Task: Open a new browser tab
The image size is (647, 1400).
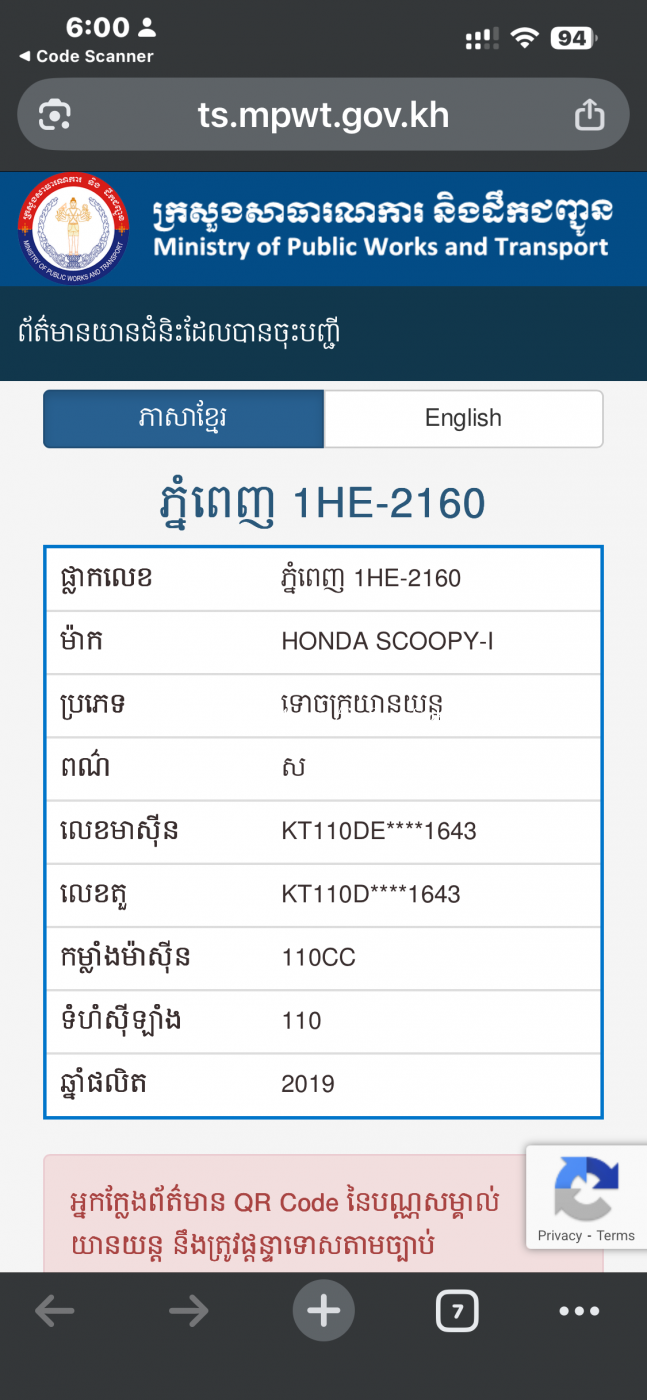Action: [323, 1311]
